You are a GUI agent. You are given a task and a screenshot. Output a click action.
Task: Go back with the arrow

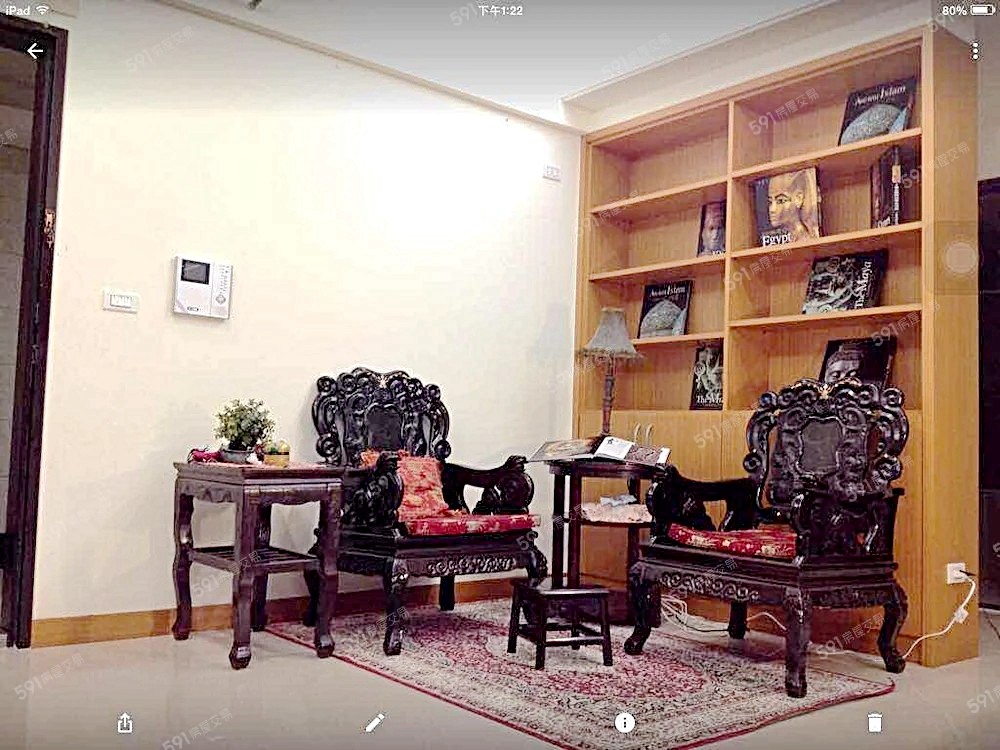pyautogui.click(x=35, y=51)
